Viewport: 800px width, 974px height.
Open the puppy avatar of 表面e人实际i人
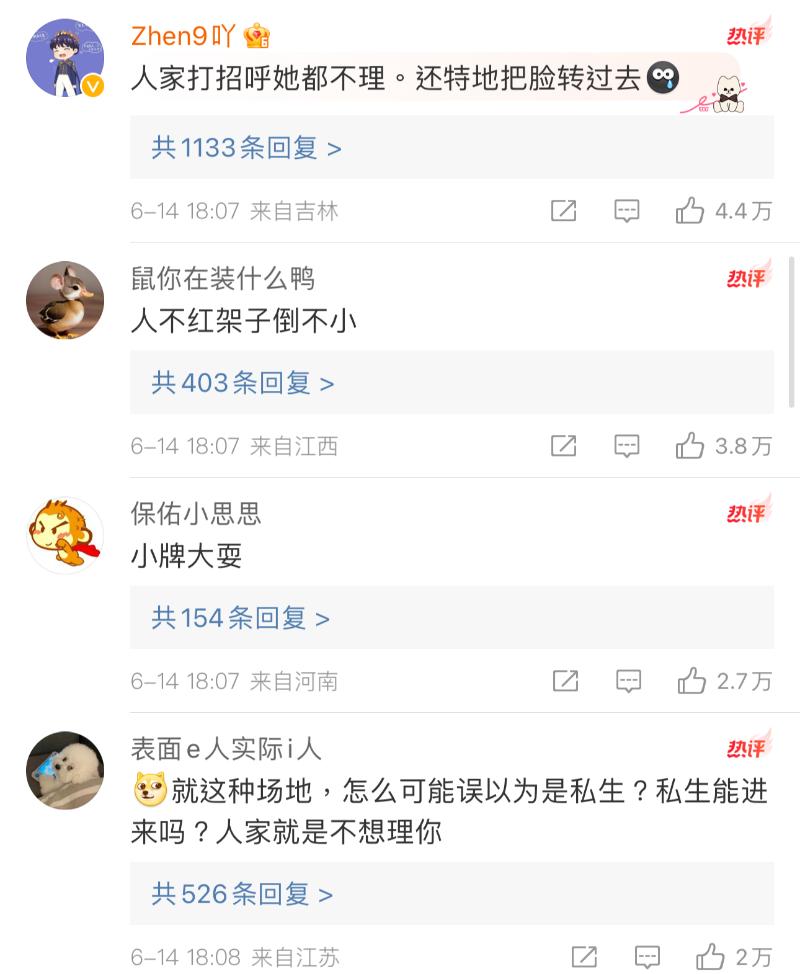coord(65,770)
